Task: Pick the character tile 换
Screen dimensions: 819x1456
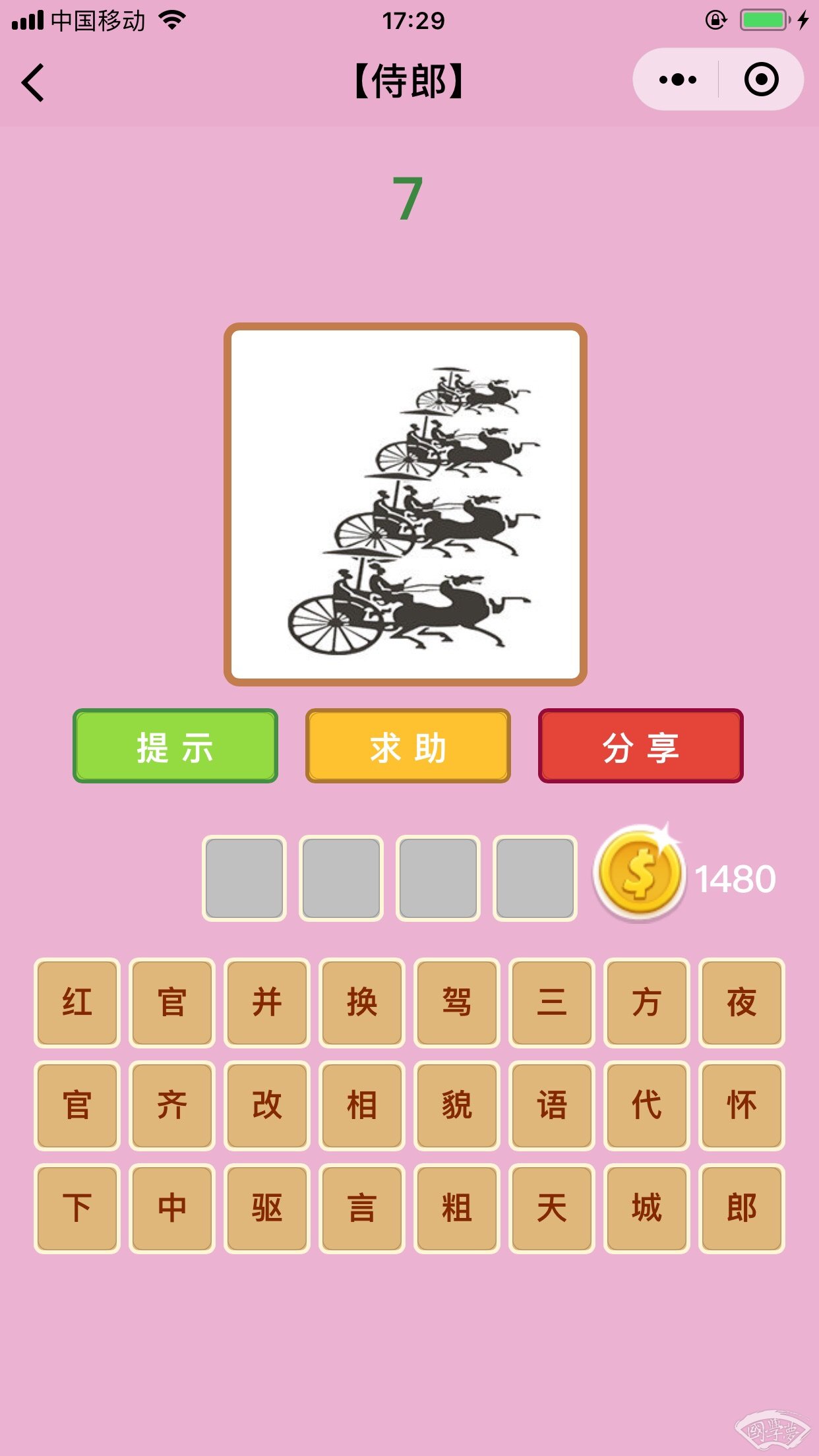Action: 362,1002
